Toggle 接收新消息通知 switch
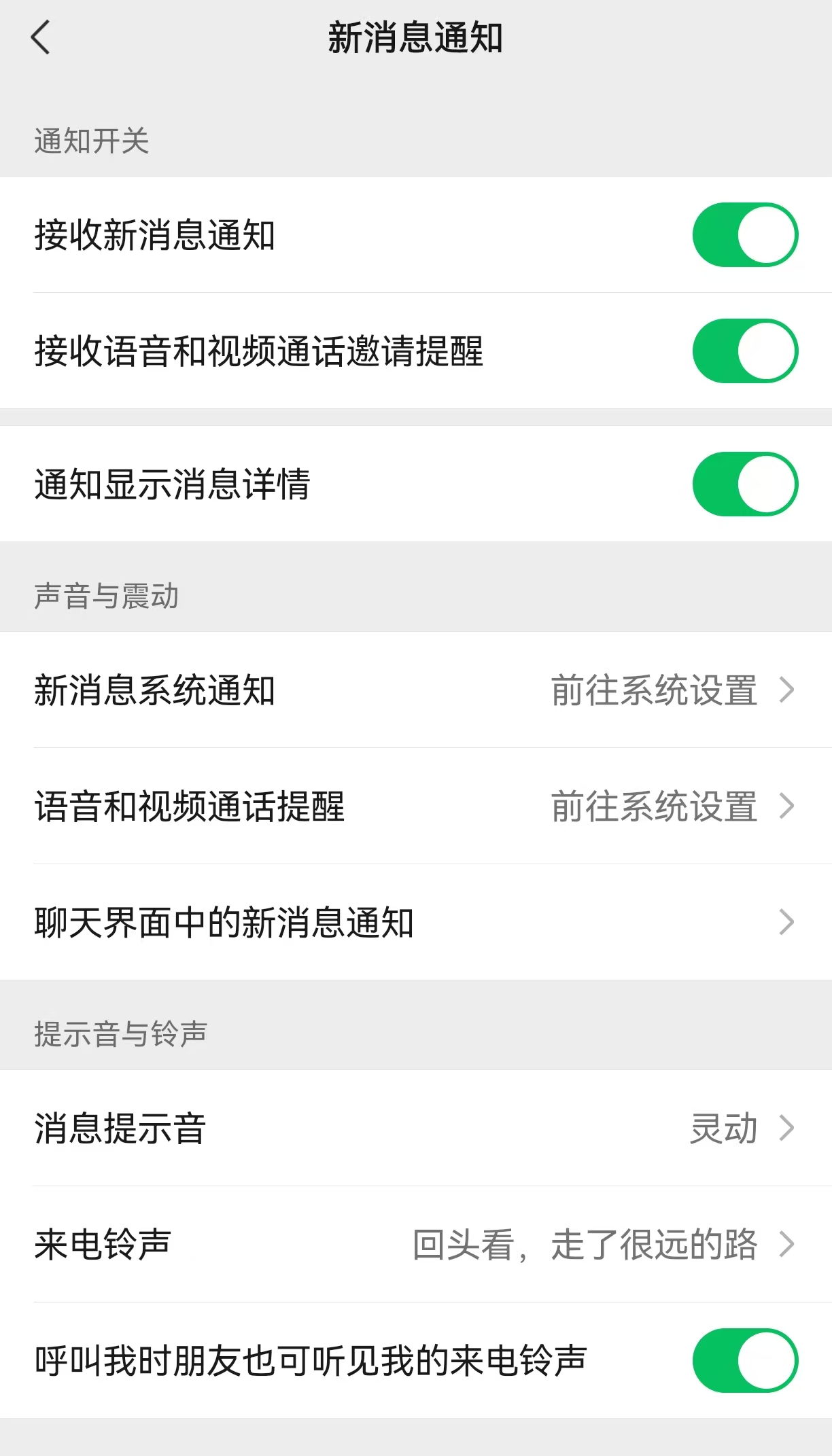This screenshot has width=832, height=1456. tap(745, 235)
